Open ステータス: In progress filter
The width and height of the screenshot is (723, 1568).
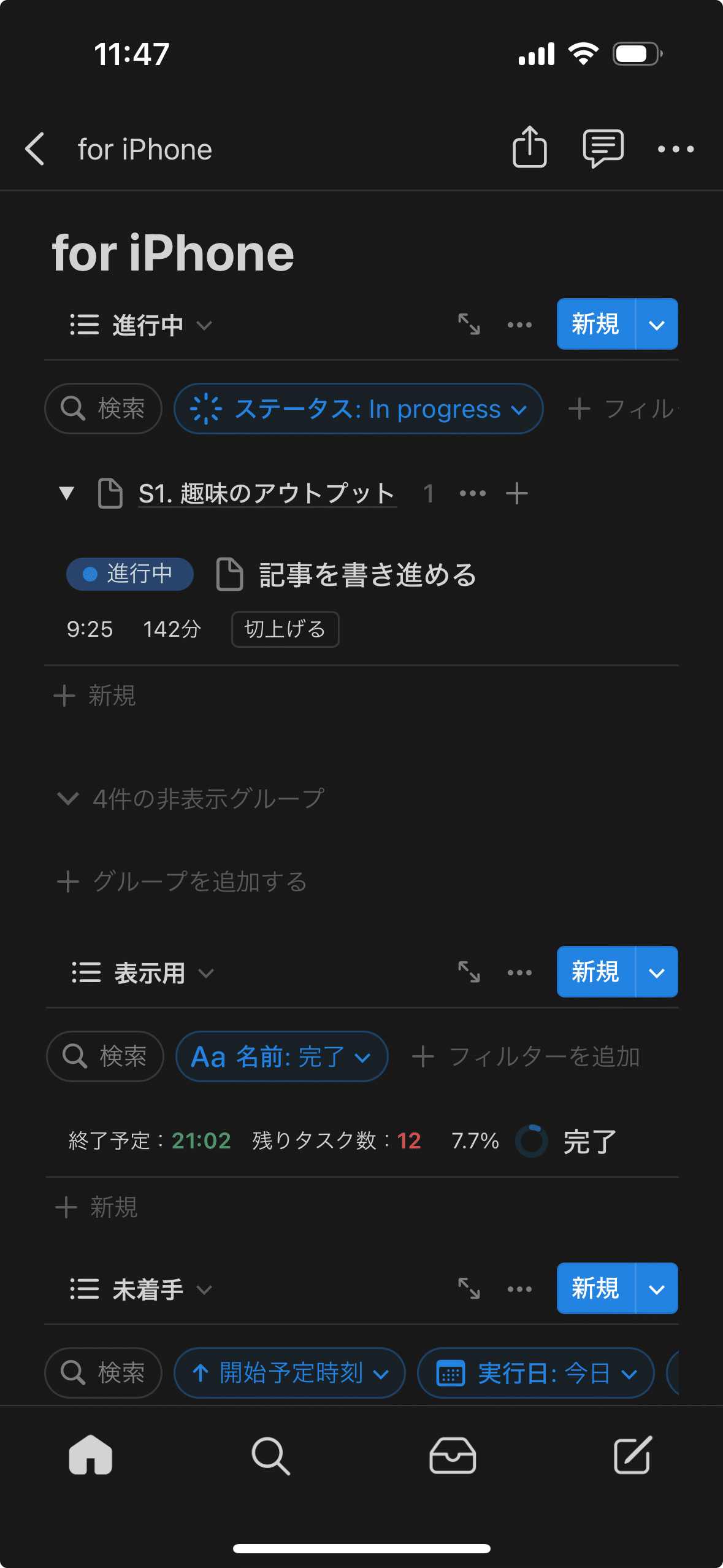pyautogui.click(x=359, y=409)
